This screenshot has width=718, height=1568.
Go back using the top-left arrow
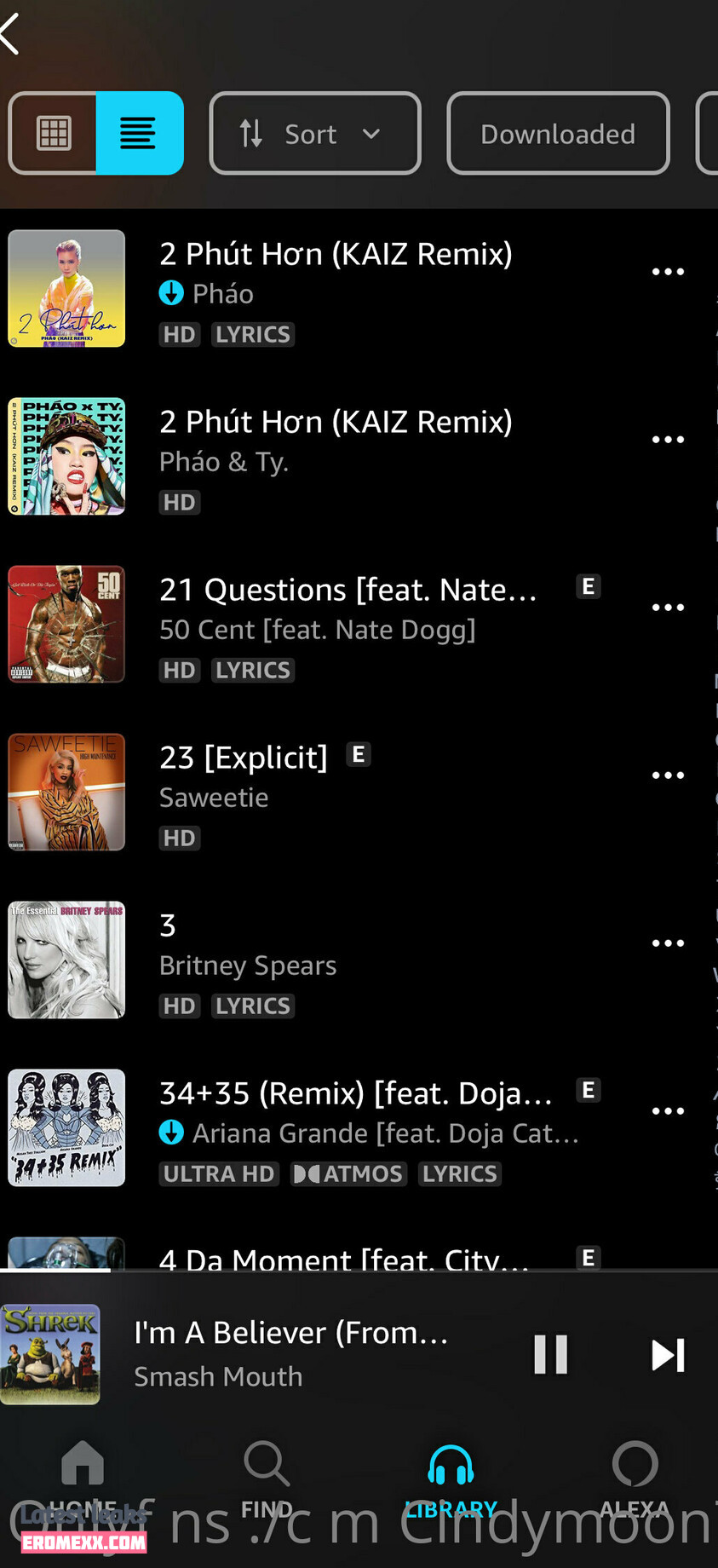click(x=12, y=35)
